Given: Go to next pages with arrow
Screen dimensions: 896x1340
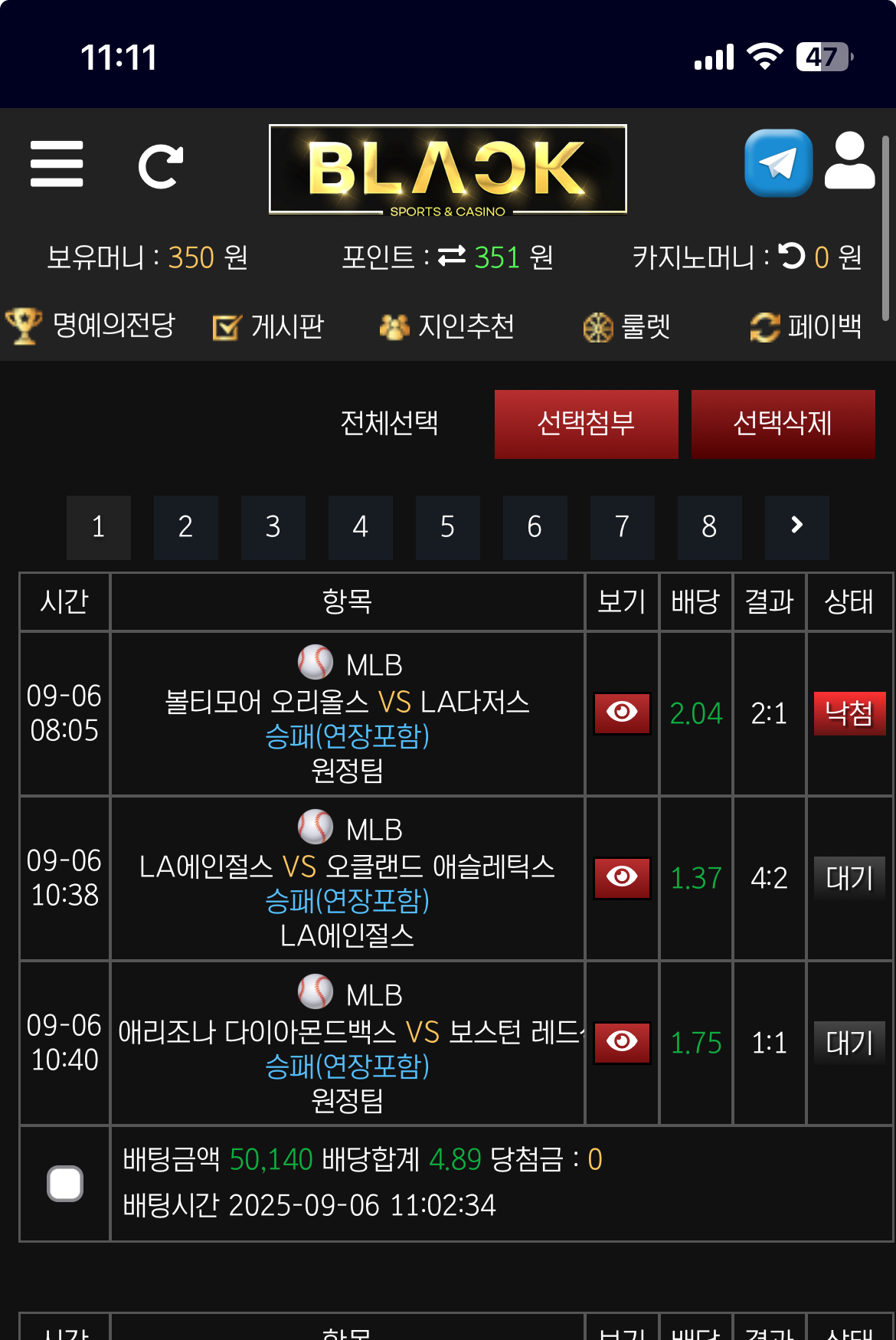Looking at the screenshot, I should [796, 526].
